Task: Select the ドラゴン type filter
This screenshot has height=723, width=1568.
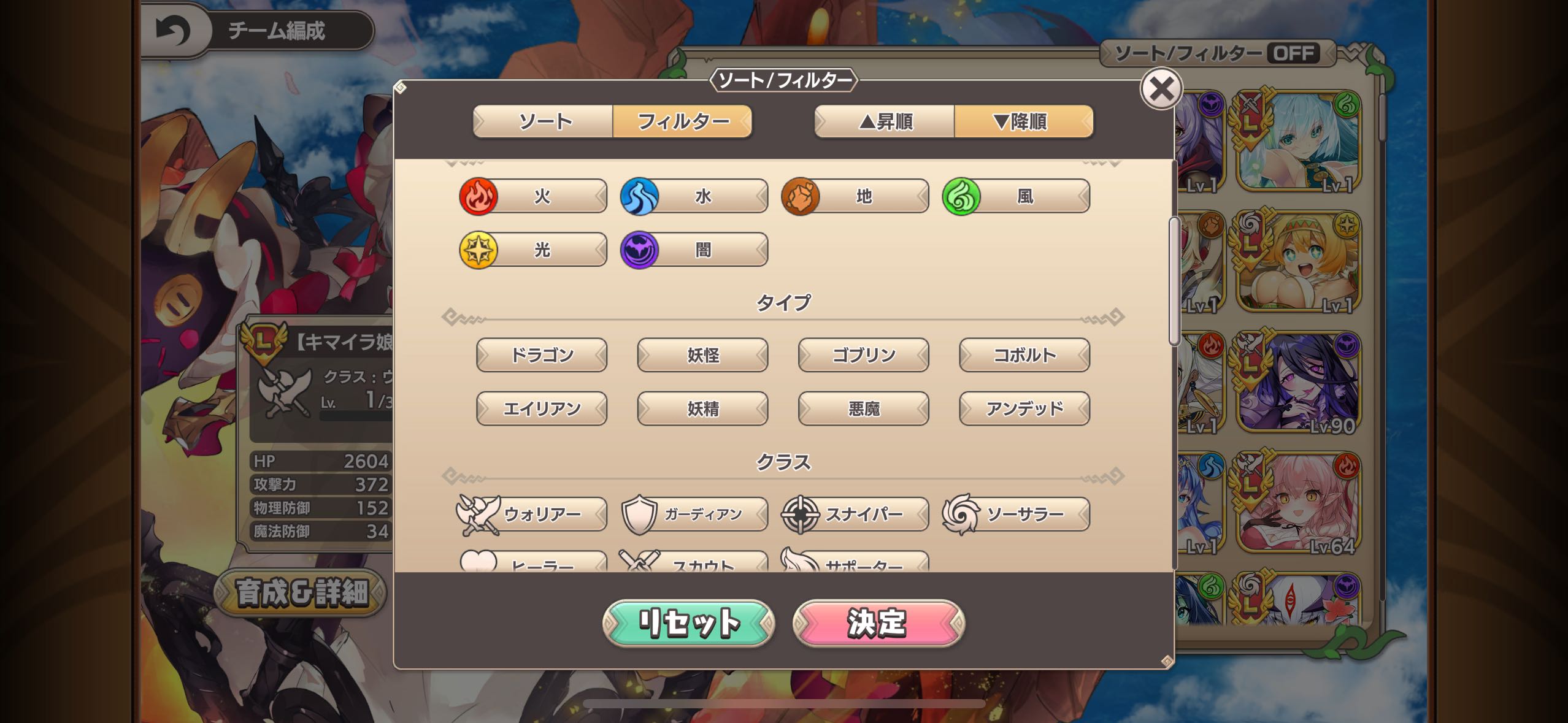Action: tap(542, 355)
